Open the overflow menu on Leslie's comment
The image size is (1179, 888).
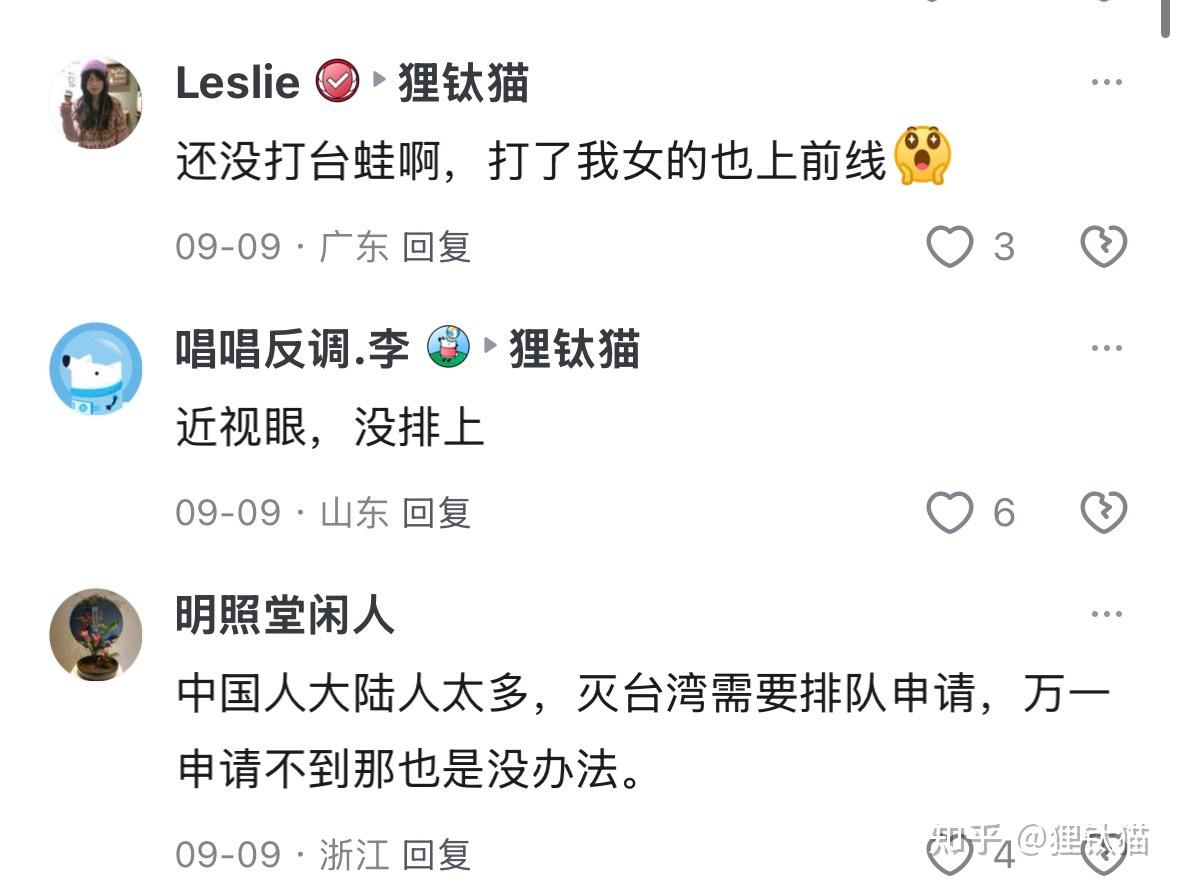(x=1106, y=83)
